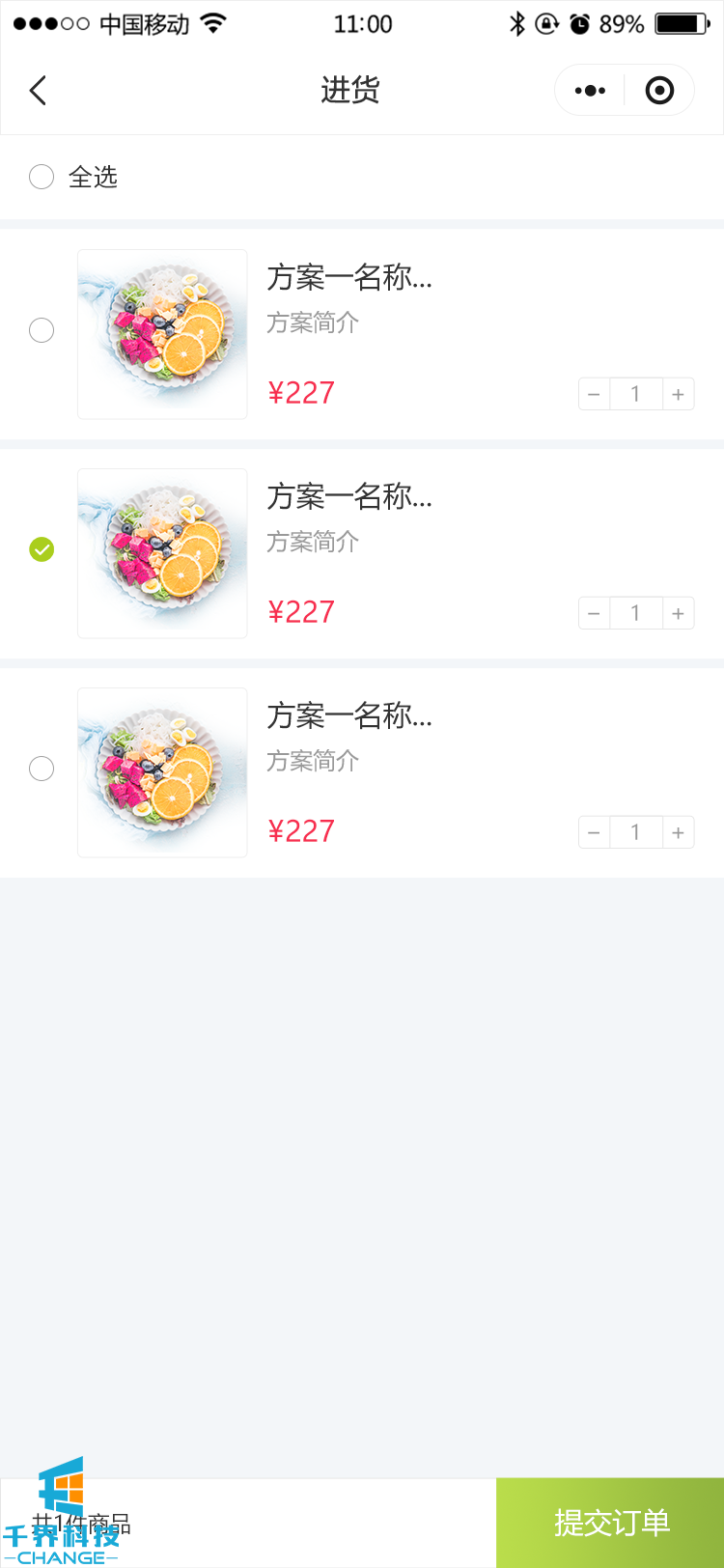
Task: Uncheck the currently selected 方案 item
Action: (x=42, y=549)
